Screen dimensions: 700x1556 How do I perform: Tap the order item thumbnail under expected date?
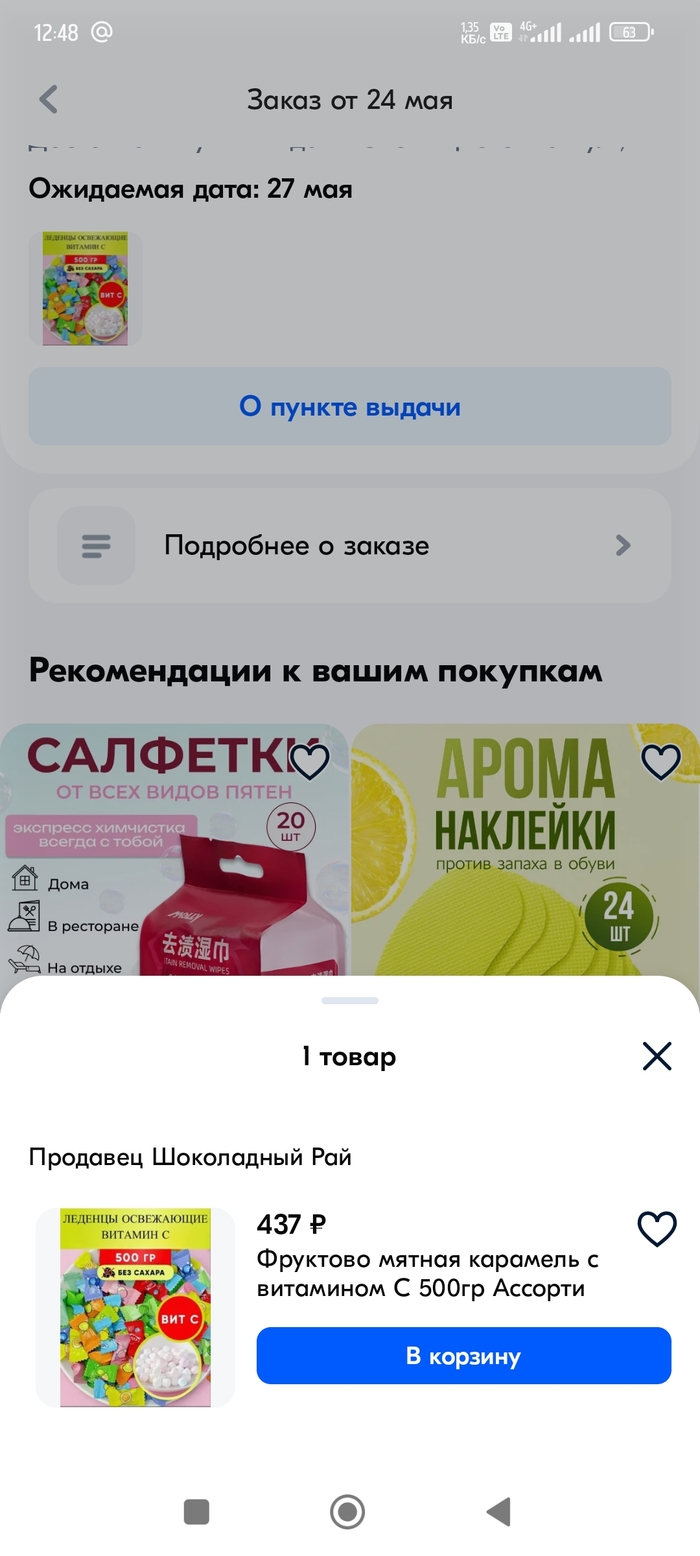(85, 289)
